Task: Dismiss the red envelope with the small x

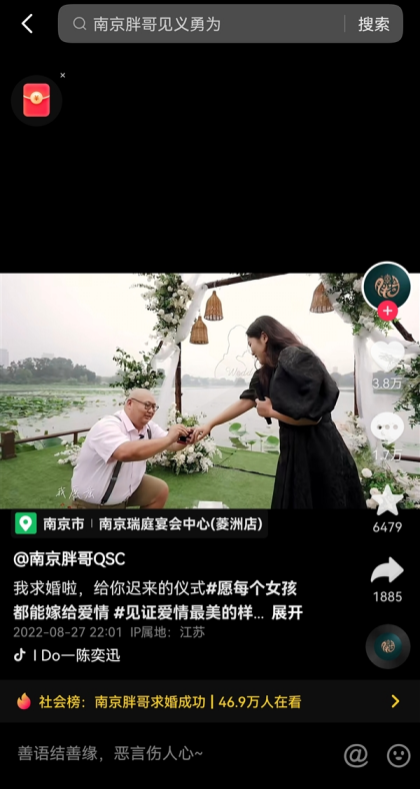Action: (63, 75)
